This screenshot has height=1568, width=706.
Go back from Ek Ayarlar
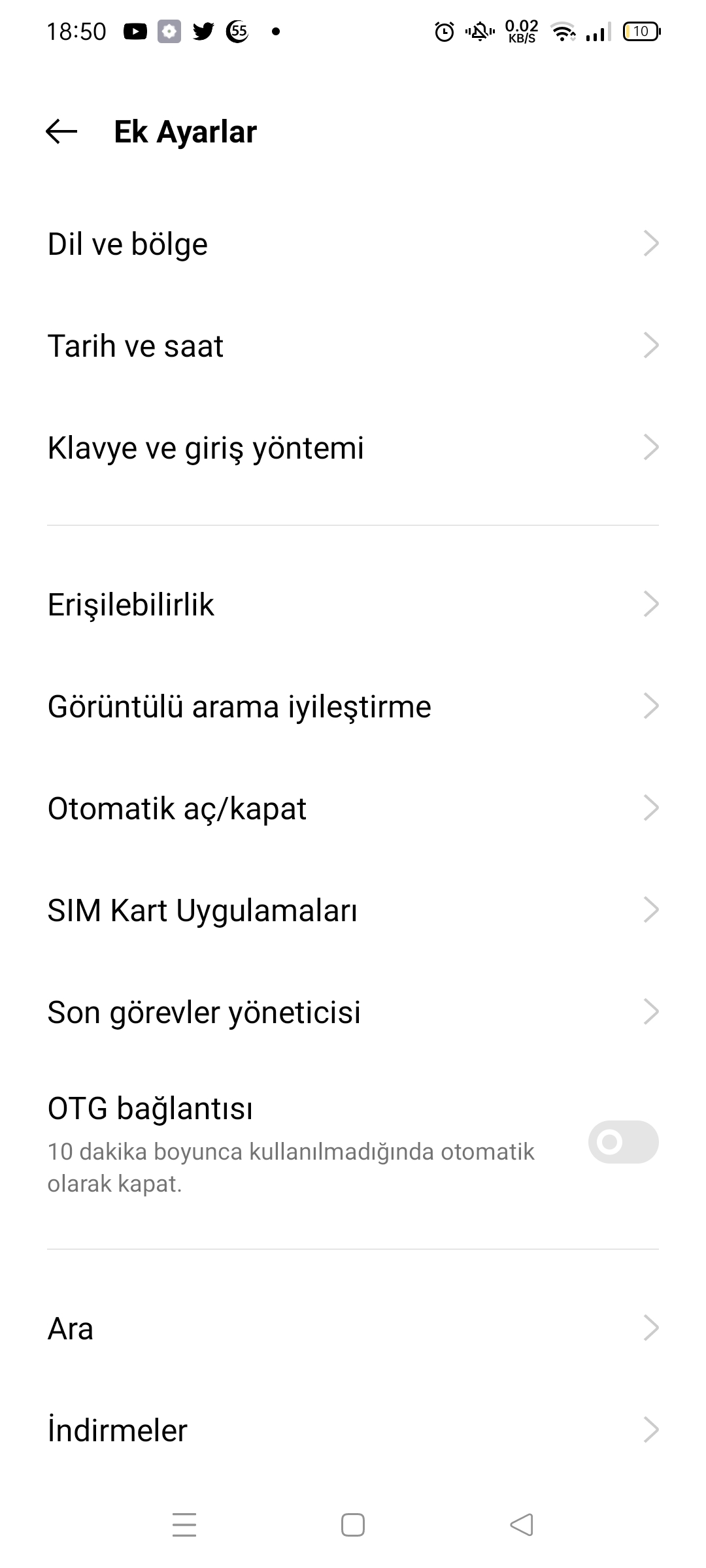(61, 131)
